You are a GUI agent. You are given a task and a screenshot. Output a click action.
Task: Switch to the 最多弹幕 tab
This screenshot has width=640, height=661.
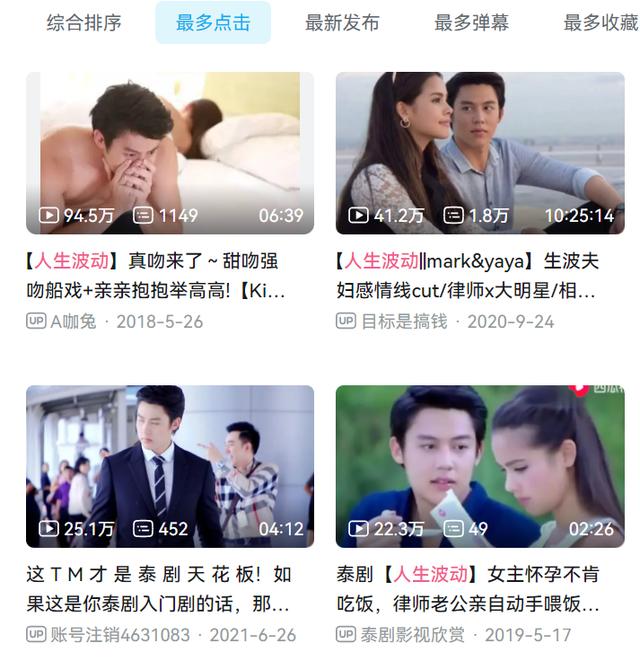(x=472, y=23)
